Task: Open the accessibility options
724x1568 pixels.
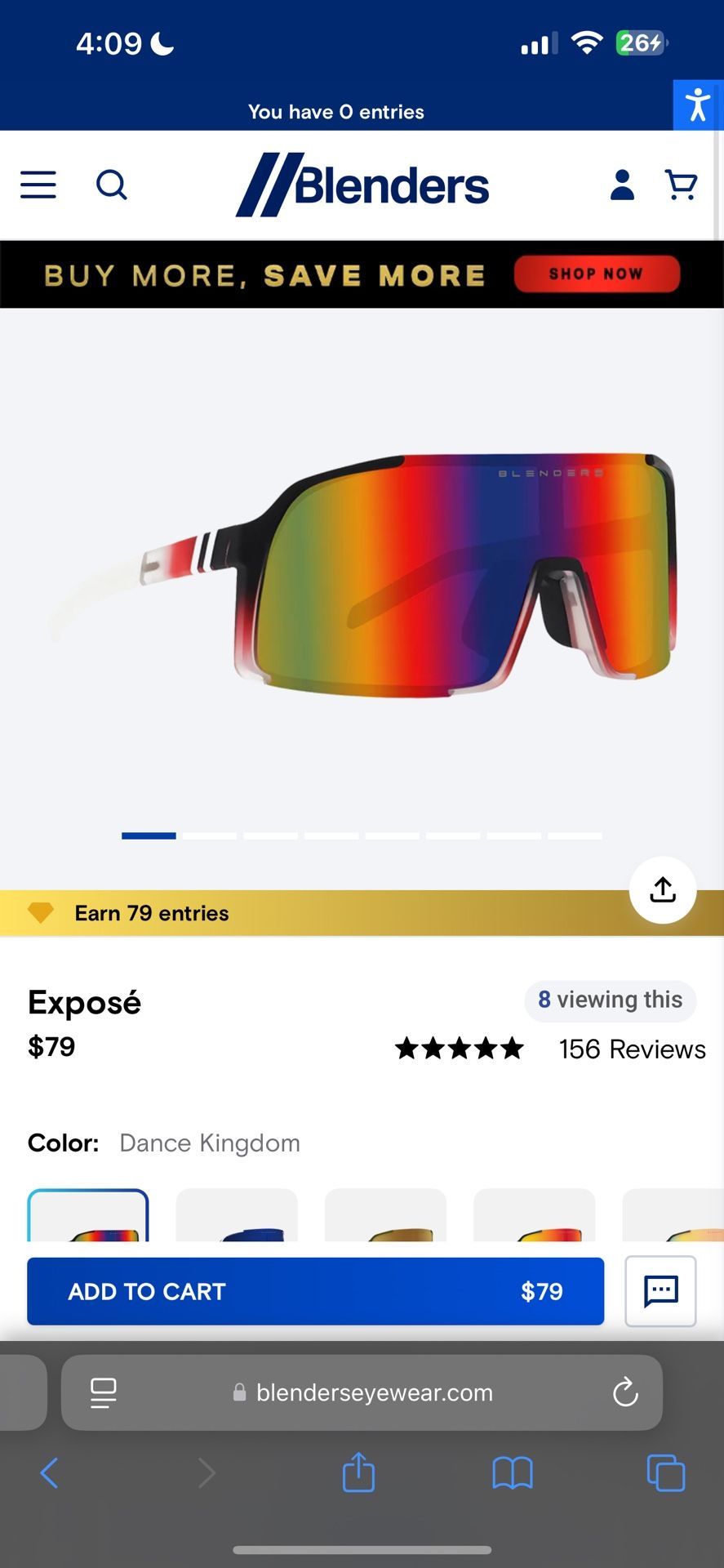Action: pos(698,105)
